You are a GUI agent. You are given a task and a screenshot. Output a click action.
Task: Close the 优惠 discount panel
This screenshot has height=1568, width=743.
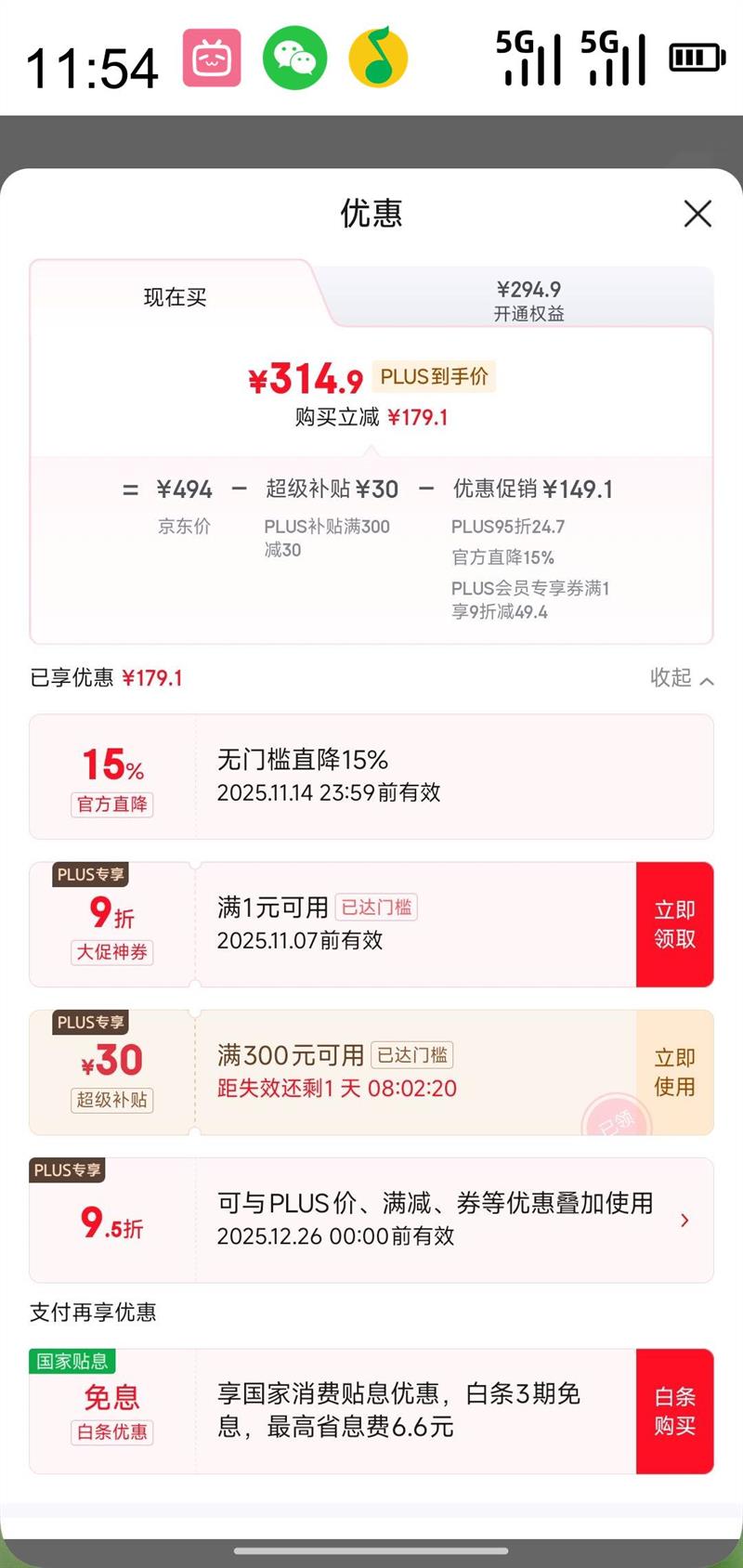point(697,214)
